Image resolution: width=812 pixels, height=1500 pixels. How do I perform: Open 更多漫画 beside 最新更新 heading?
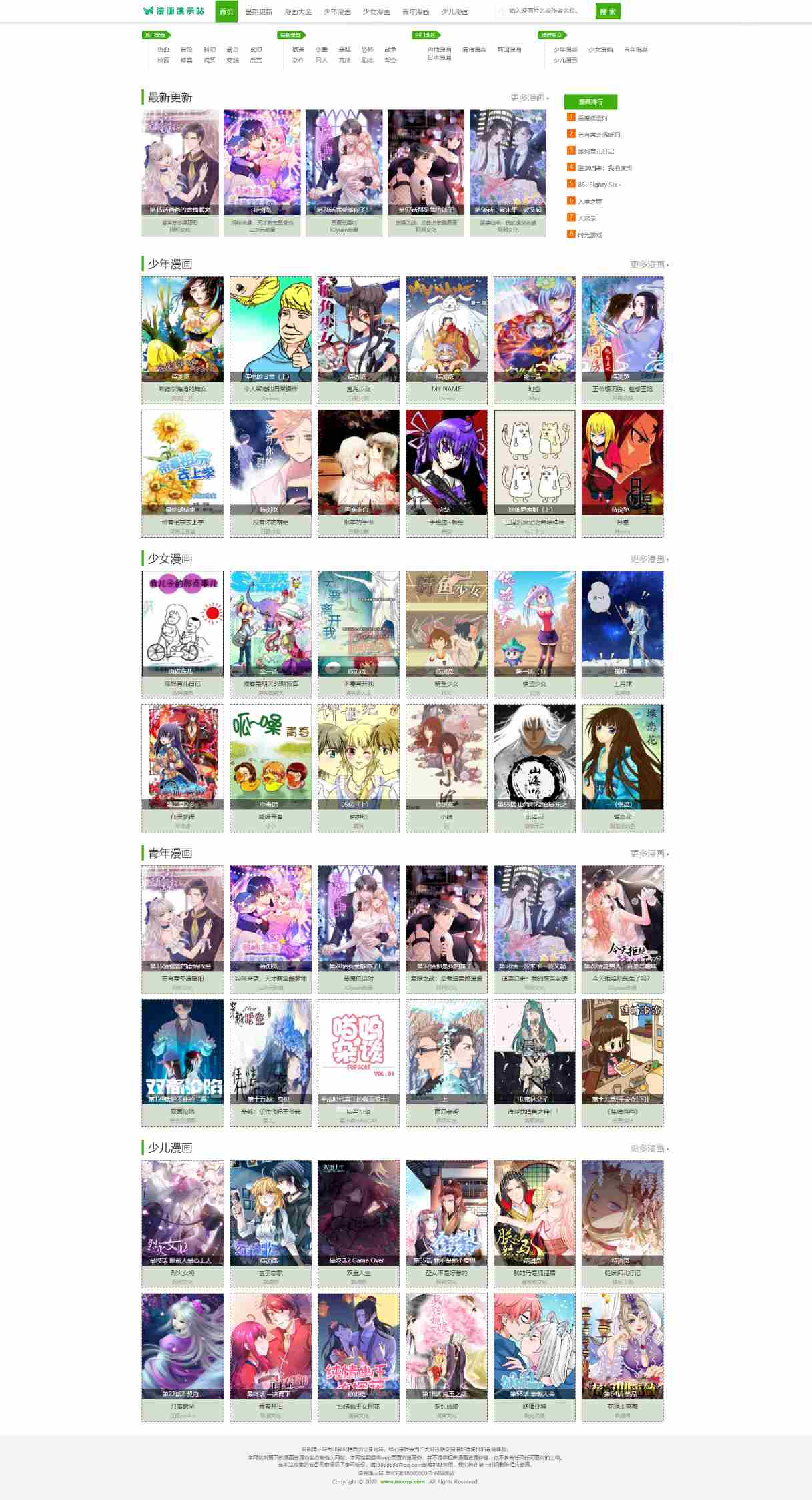coord(529,98)
